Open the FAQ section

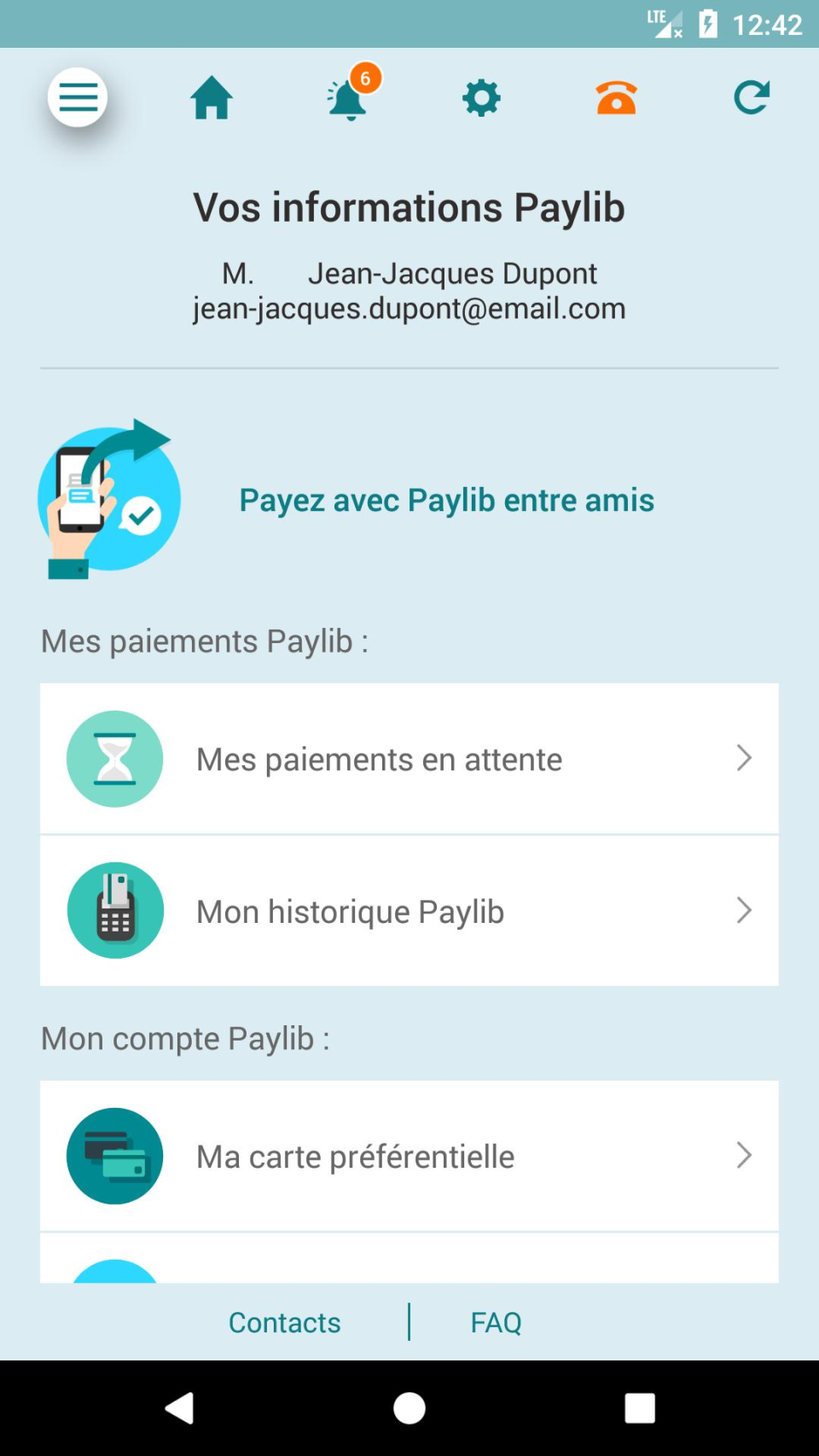(x=496, y=1322)
